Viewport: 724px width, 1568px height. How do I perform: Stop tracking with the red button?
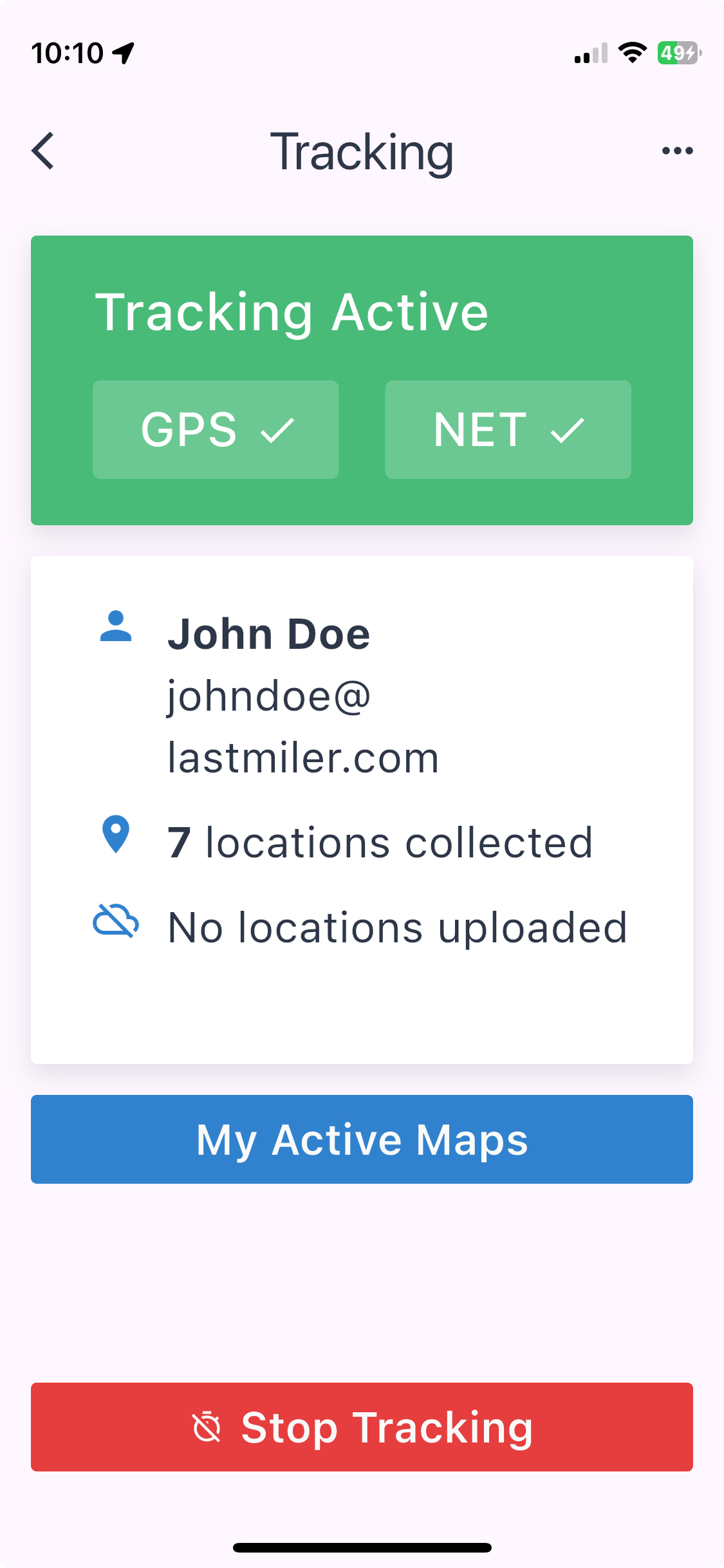click(x=362, y=1427)
